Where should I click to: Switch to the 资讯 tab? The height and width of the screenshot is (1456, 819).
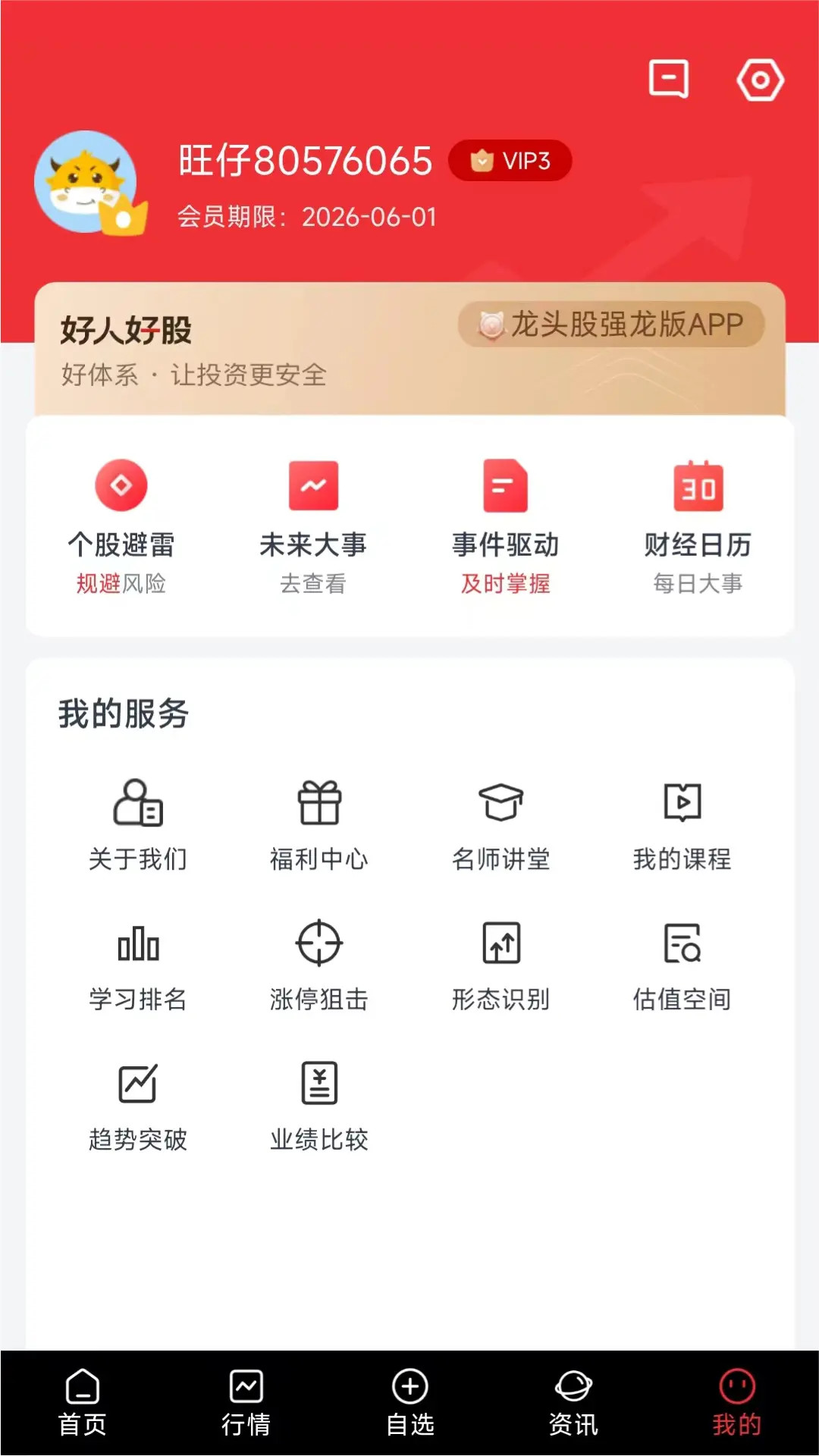(x=573, y=1403)
